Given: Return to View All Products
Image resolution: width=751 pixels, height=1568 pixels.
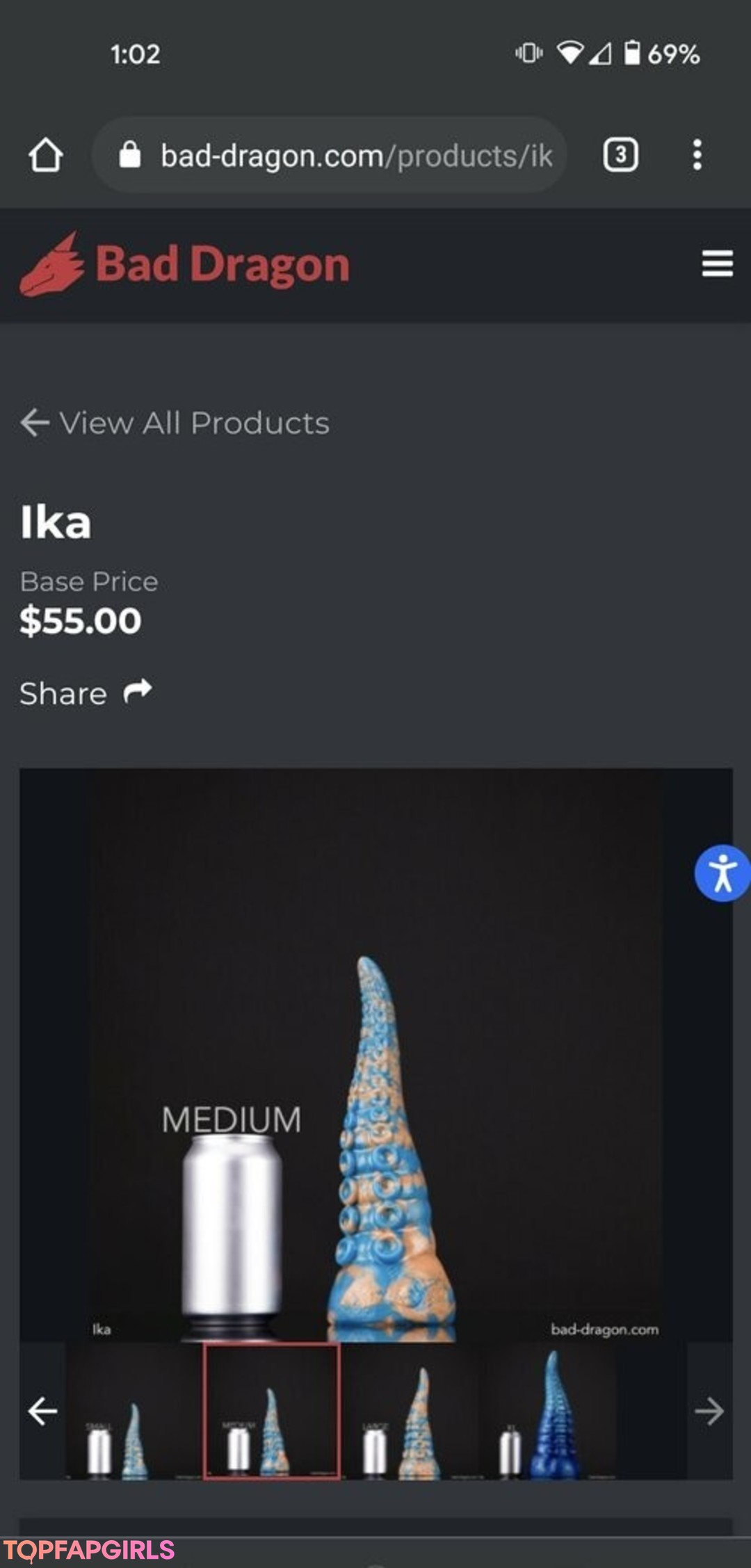Looking at the screenshot, I should click(175, 423).
